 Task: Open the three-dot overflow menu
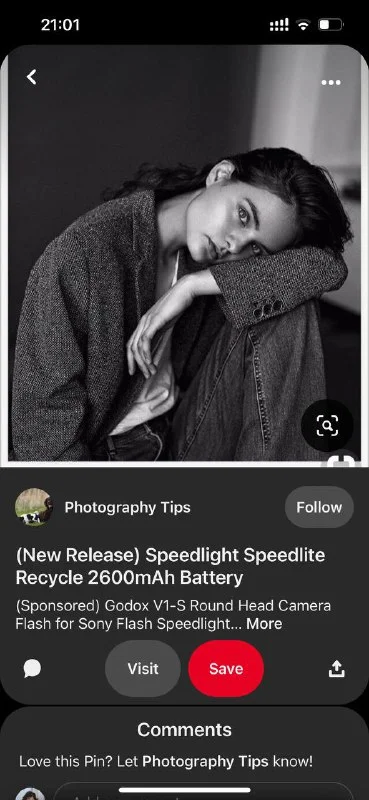(331, 83)
